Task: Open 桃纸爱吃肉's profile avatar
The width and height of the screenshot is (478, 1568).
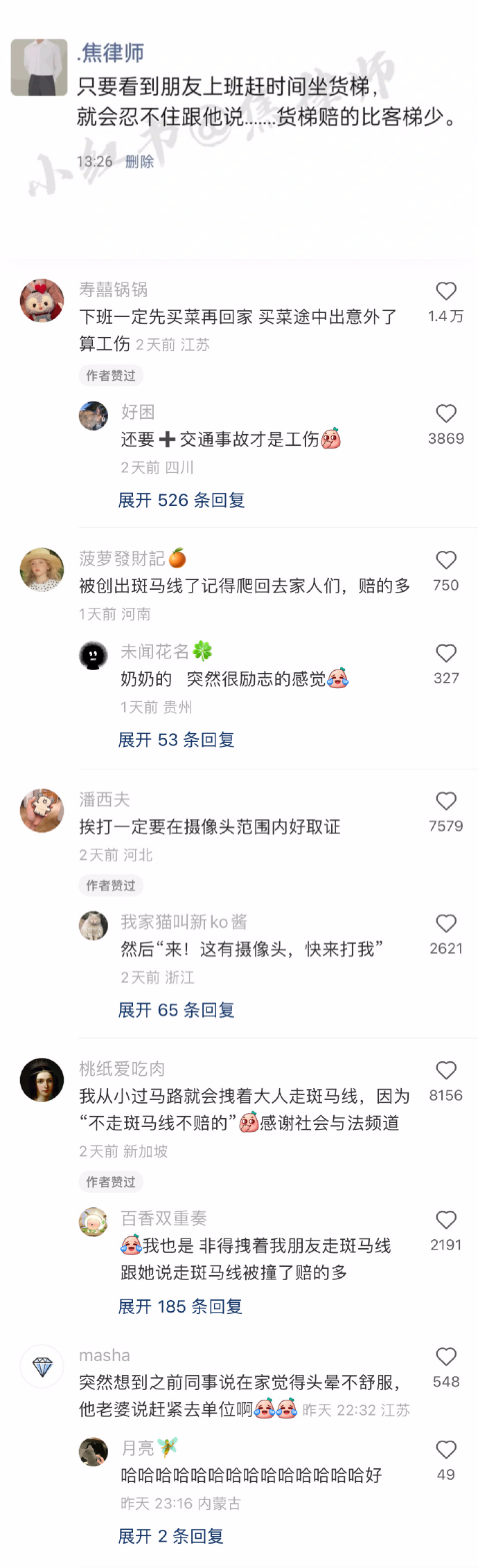Action: (x=42, y=1080)
